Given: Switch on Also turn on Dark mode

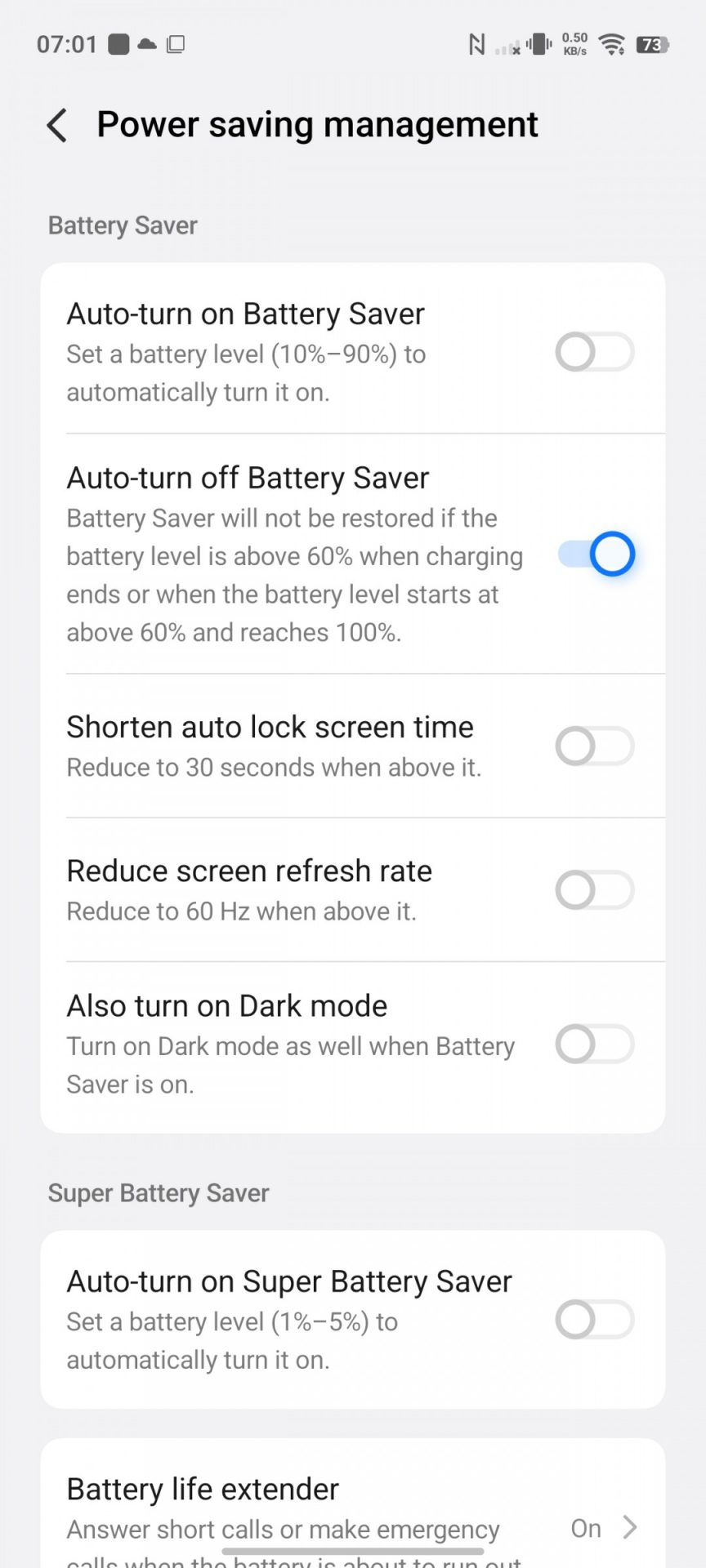Looking at the screenshot, I should click(594, 1045).
